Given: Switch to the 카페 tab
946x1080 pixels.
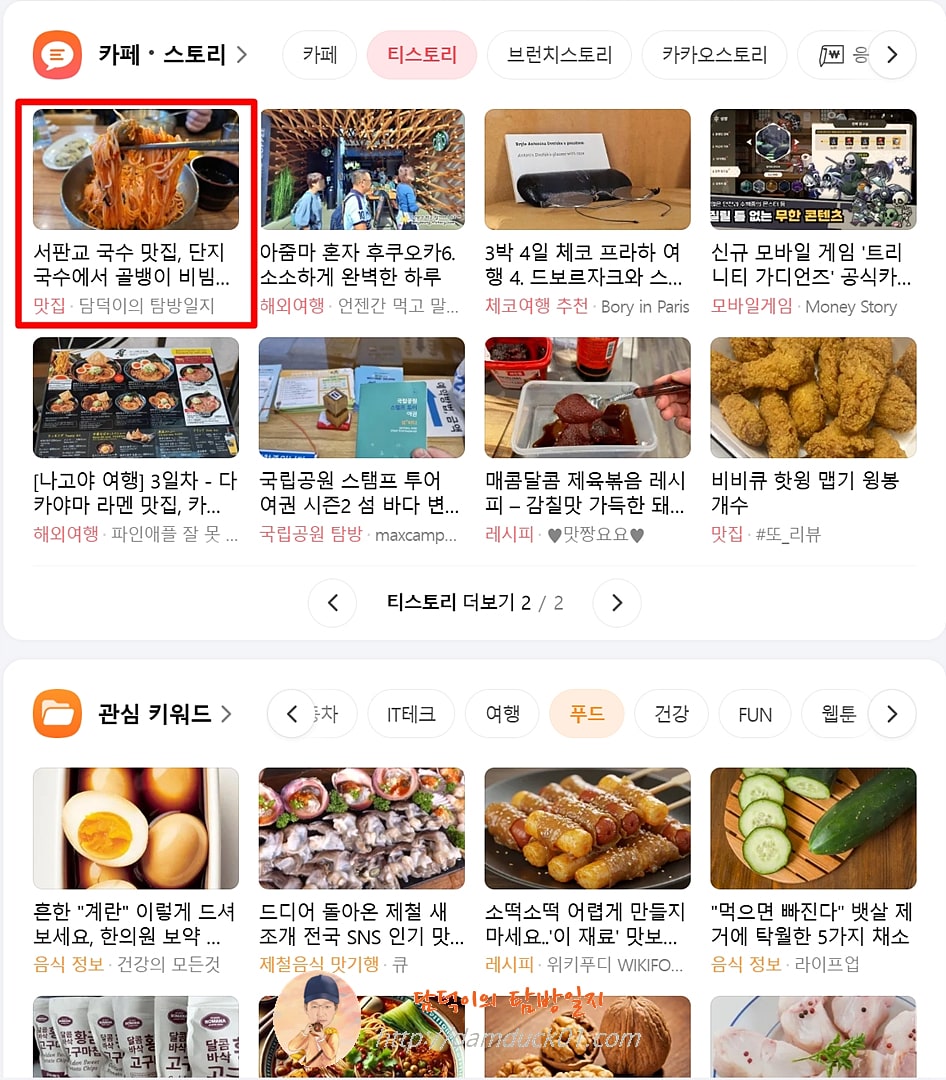Looking at the screenshot, I should coord(319,55).
